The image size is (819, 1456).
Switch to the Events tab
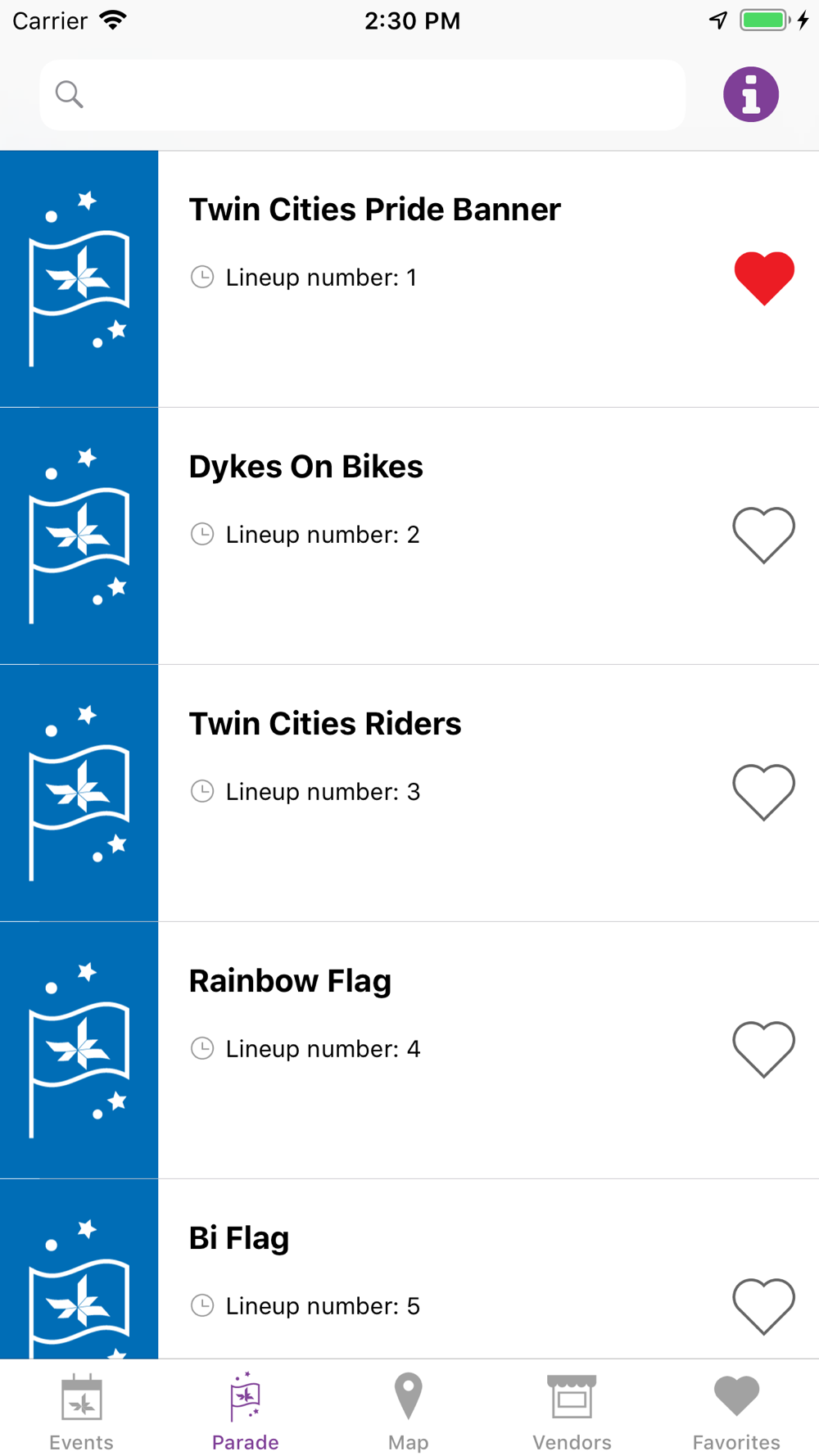coord(81,1412)
